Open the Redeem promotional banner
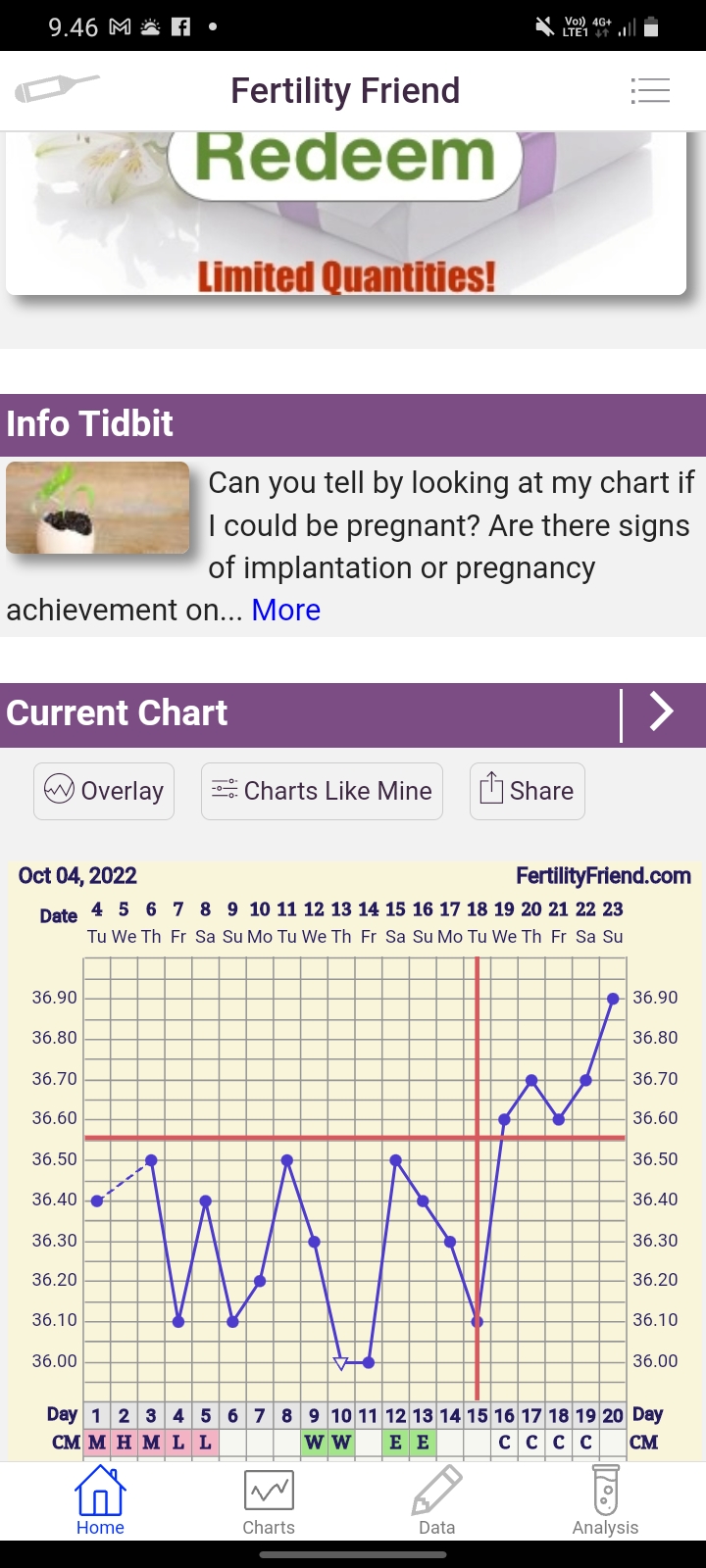This screenshot has width=706, height=1568. tap(345, 213)
